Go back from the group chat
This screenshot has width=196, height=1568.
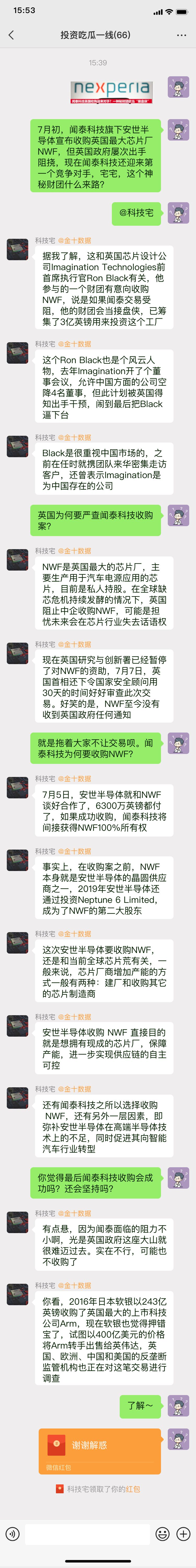tap(11, 35)
